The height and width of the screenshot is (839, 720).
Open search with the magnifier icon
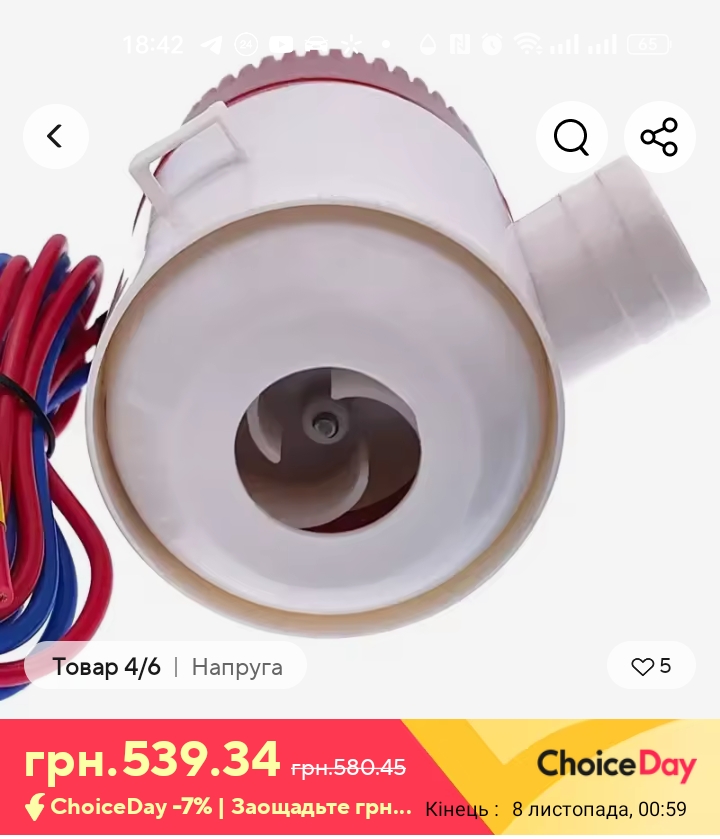[x=571, y=137]
